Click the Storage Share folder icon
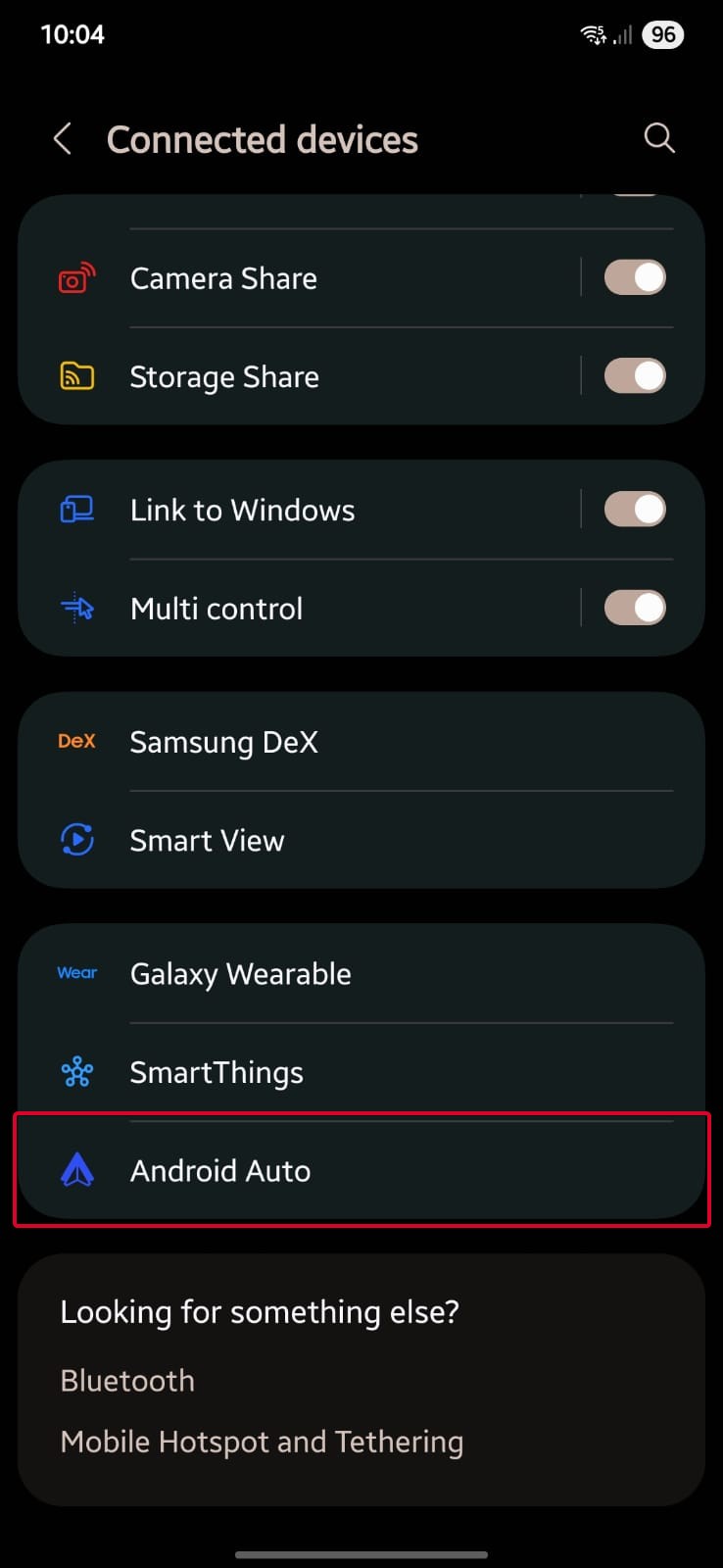 pos(76,375)
